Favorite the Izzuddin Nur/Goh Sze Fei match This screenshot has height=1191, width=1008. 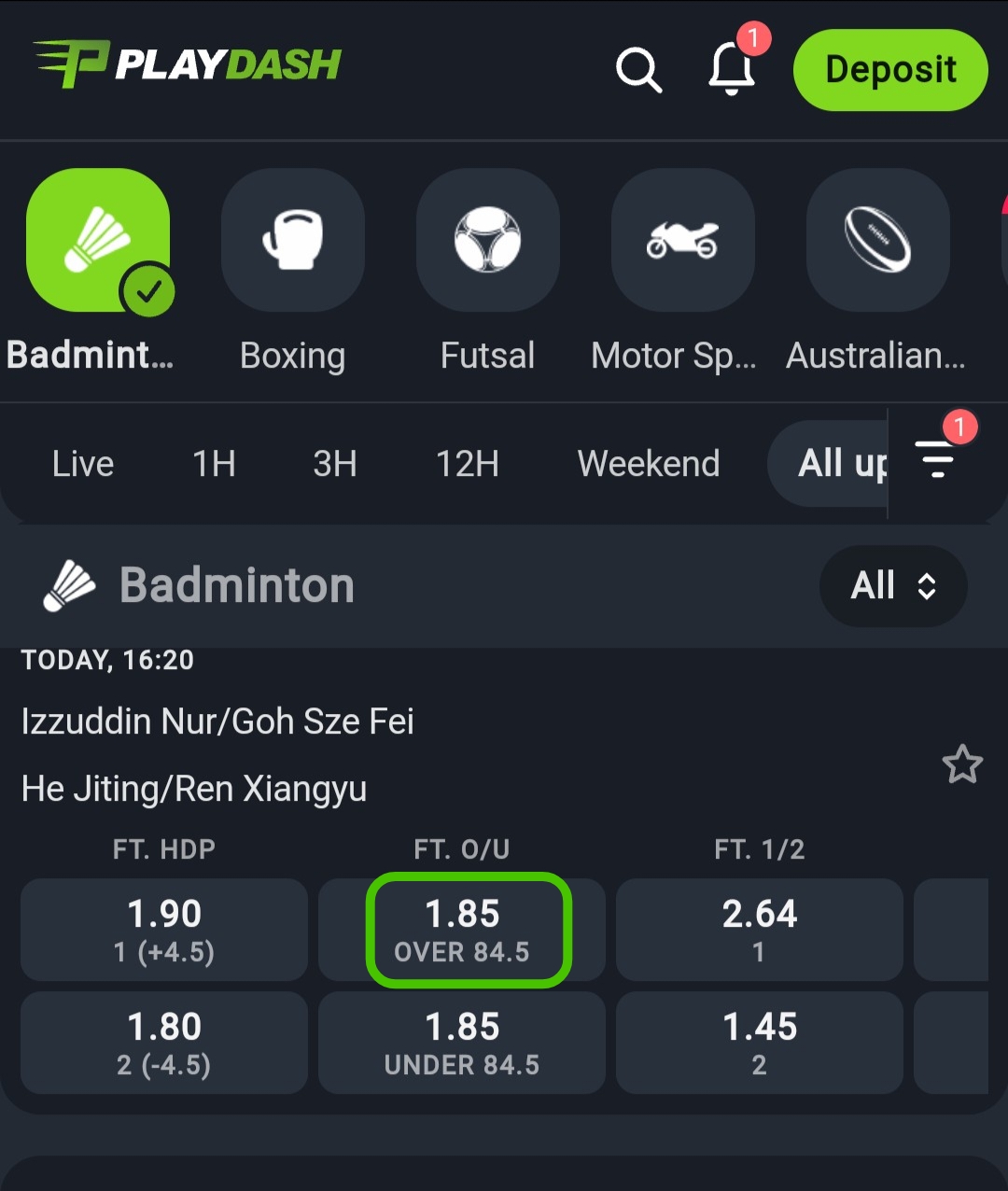pos(962,764)
